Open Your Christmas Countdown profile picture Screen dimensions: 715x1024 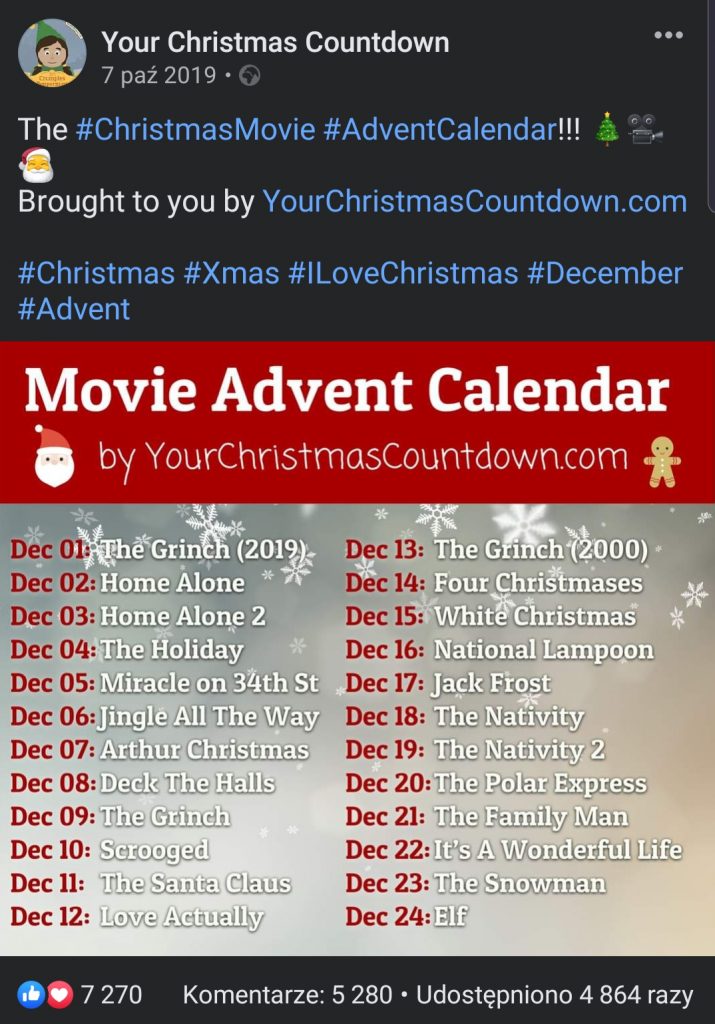pyautogui.click(x=52, y=53)
